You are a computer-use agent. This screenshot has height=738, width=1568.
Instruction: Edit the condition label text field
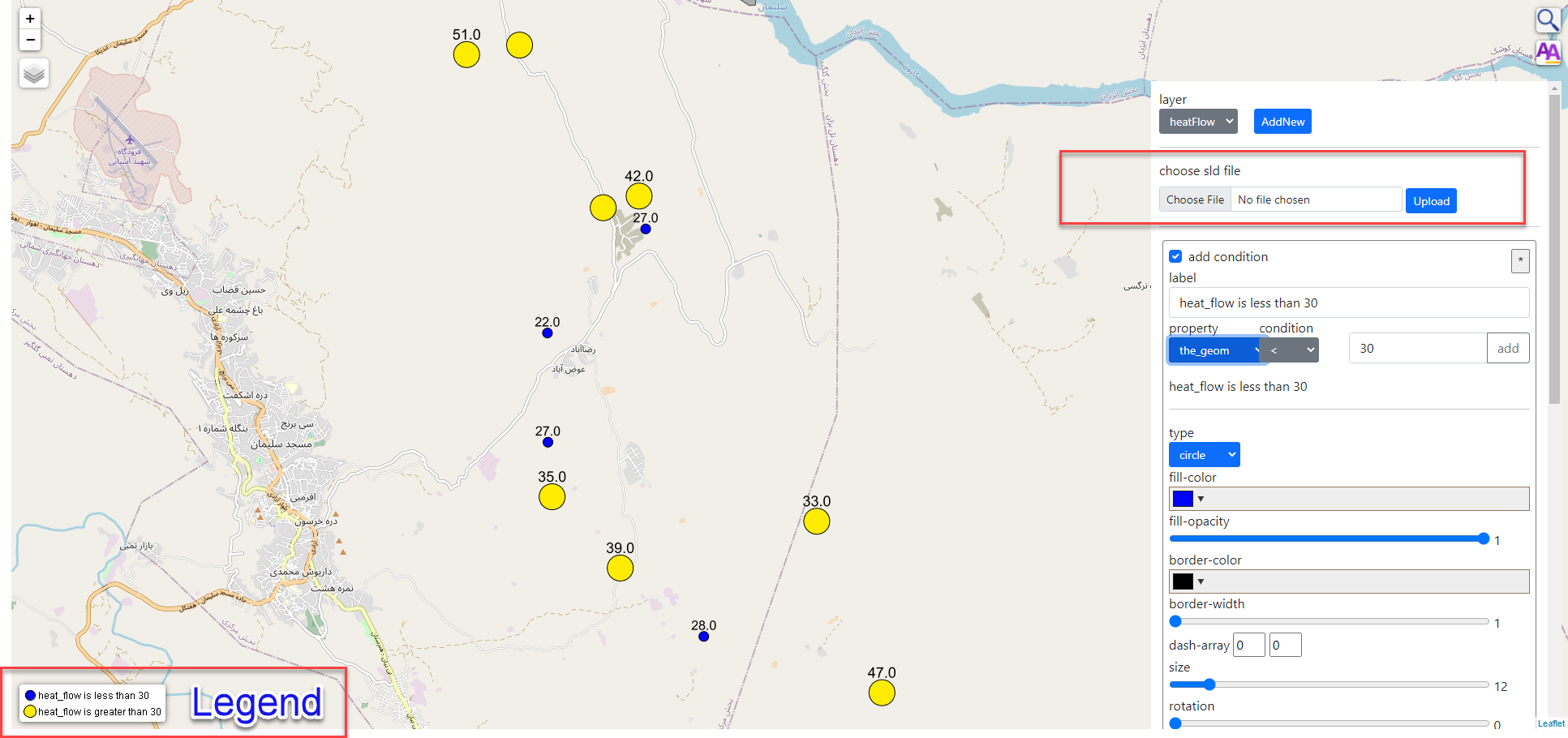point(1348,302)
